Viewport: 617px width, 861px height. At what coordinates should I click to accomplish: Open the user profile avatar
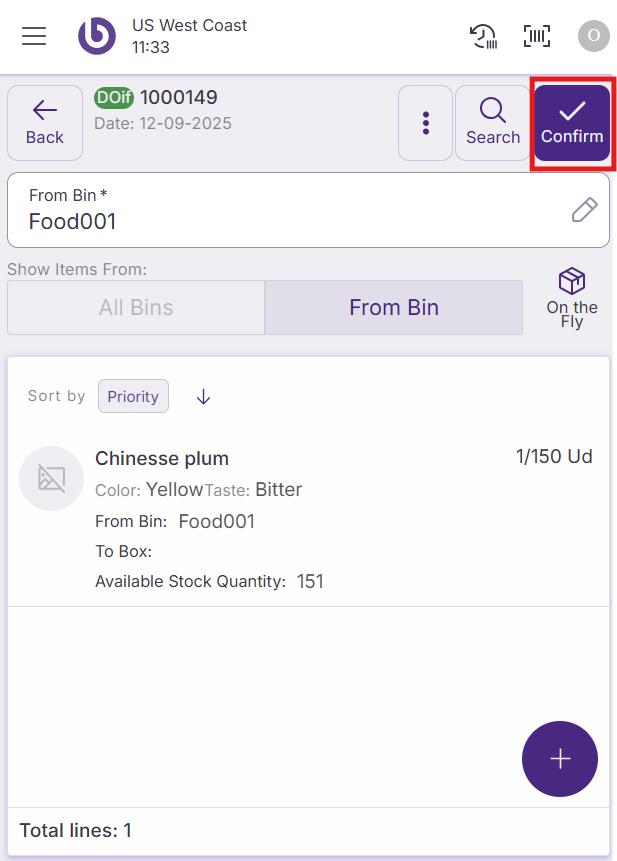click(x=593, y=36)
